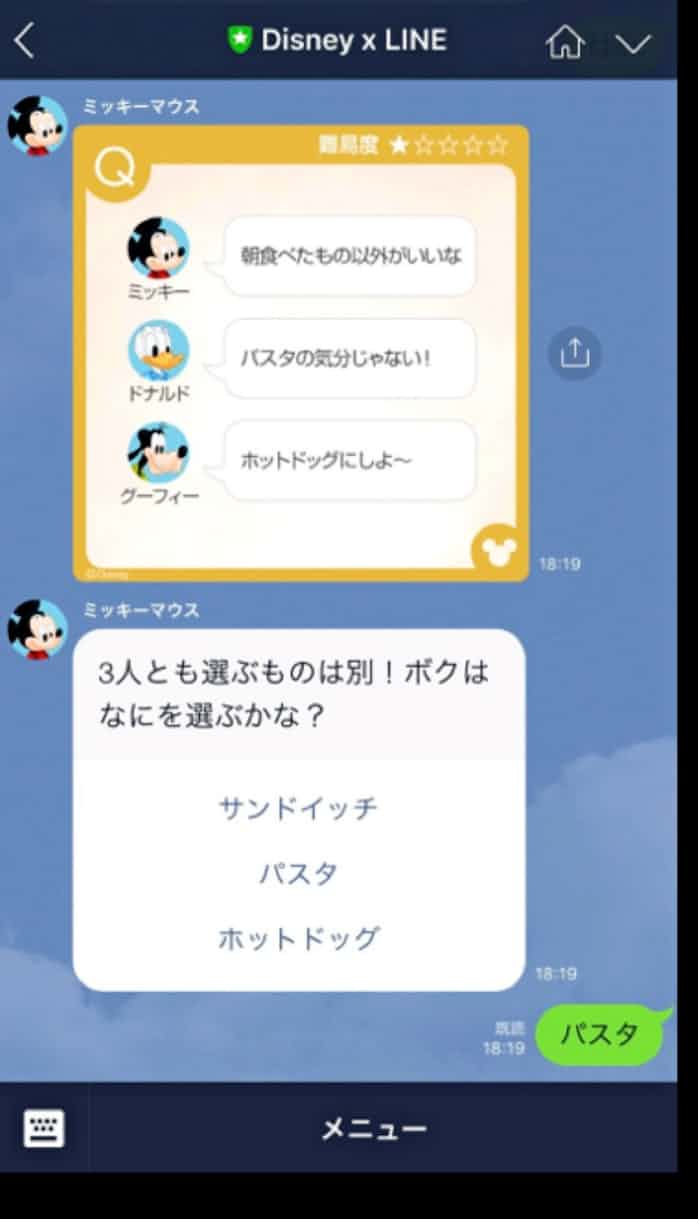This screenshot has width=698, height=1219.
Task: Choose サンドイッチ as the answer
Action: 298,808
